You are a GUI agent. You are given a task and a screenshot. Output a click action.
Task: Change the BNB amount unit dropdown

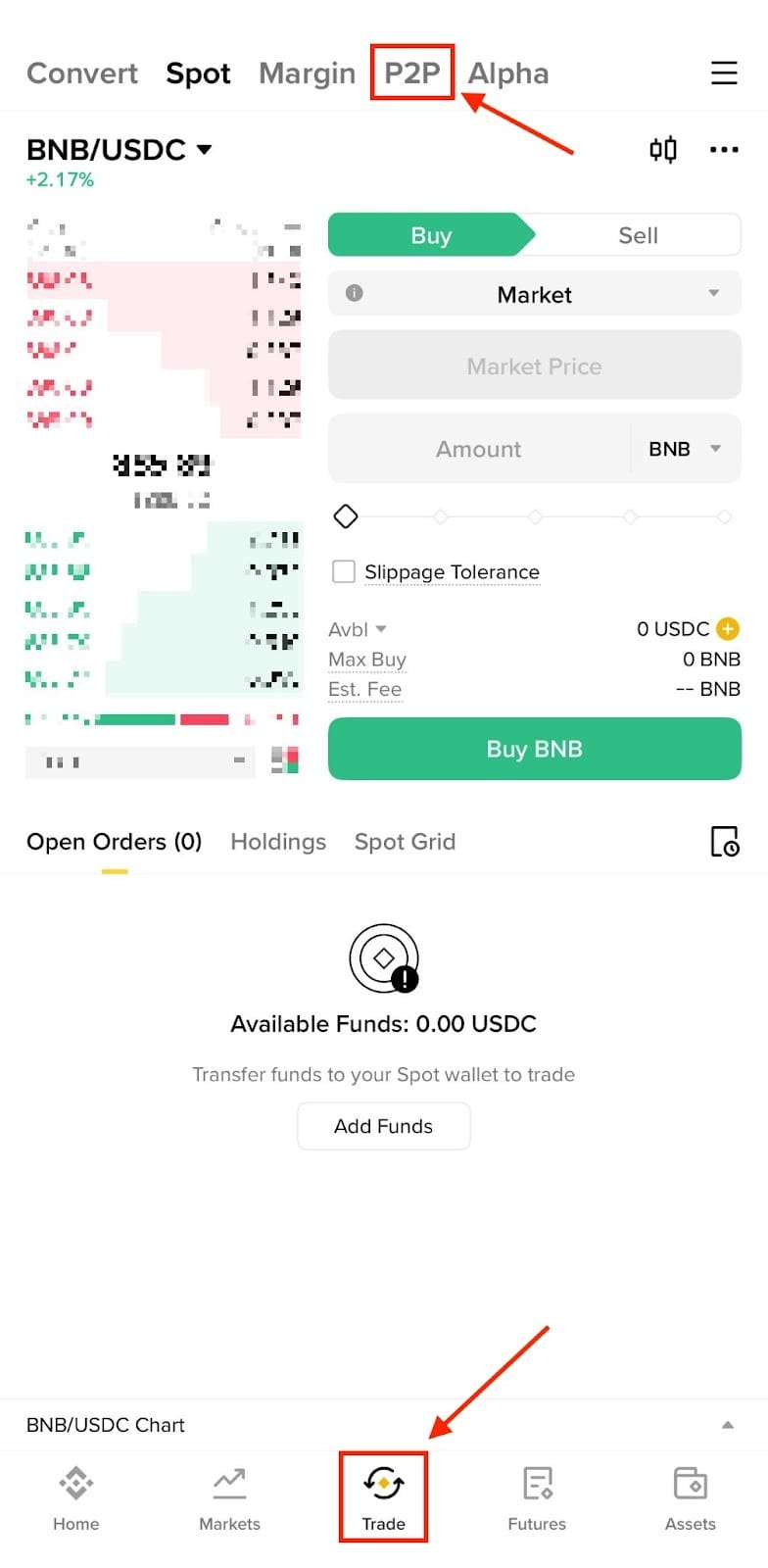coord(685,449)
